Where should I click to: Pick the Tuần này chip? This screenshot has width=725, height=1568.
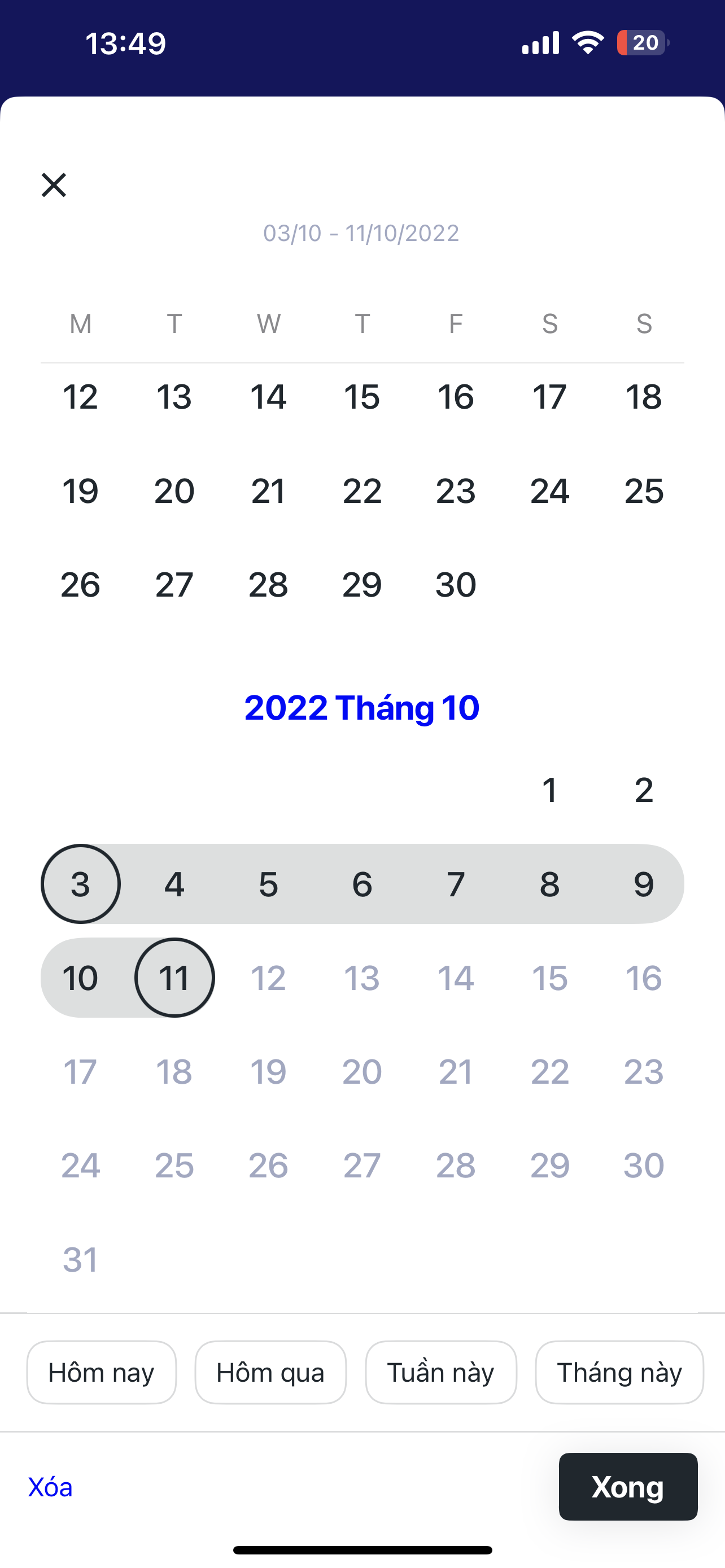tap(441, 1373)
